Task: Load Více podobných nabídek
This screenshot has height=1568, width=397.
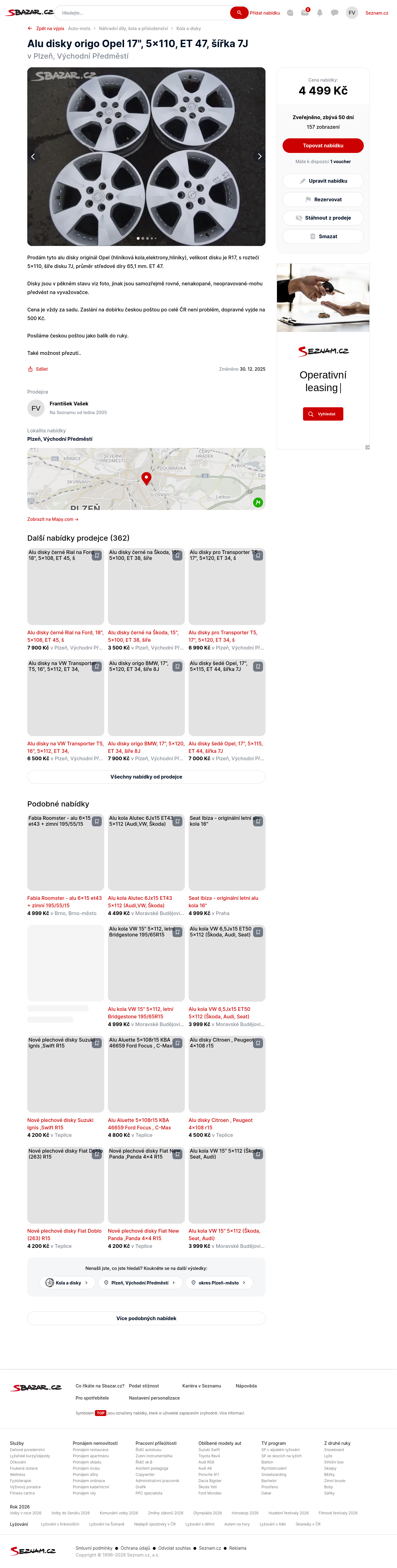Action: click(146, 1318)
